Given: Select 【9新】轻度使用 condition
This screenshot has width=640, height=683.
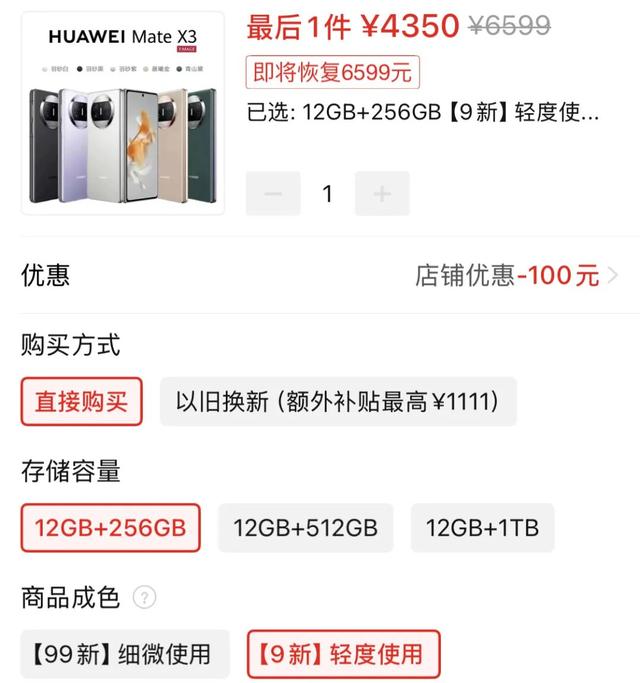Looking at the screenshot, I should 342,654.
